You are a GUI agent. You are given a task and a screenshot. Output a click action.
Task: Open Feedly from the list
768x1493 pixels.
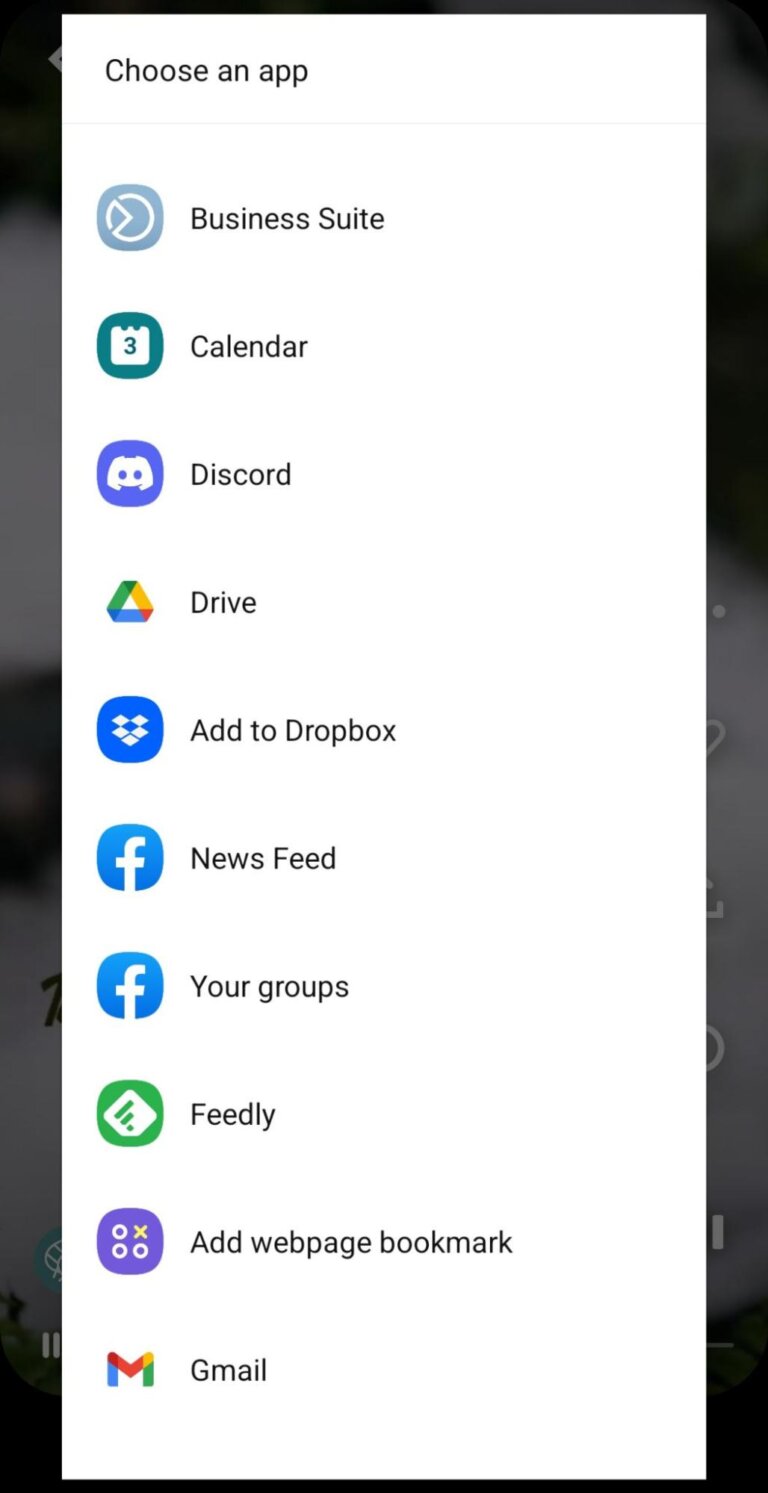click(x=232, y=1114)
